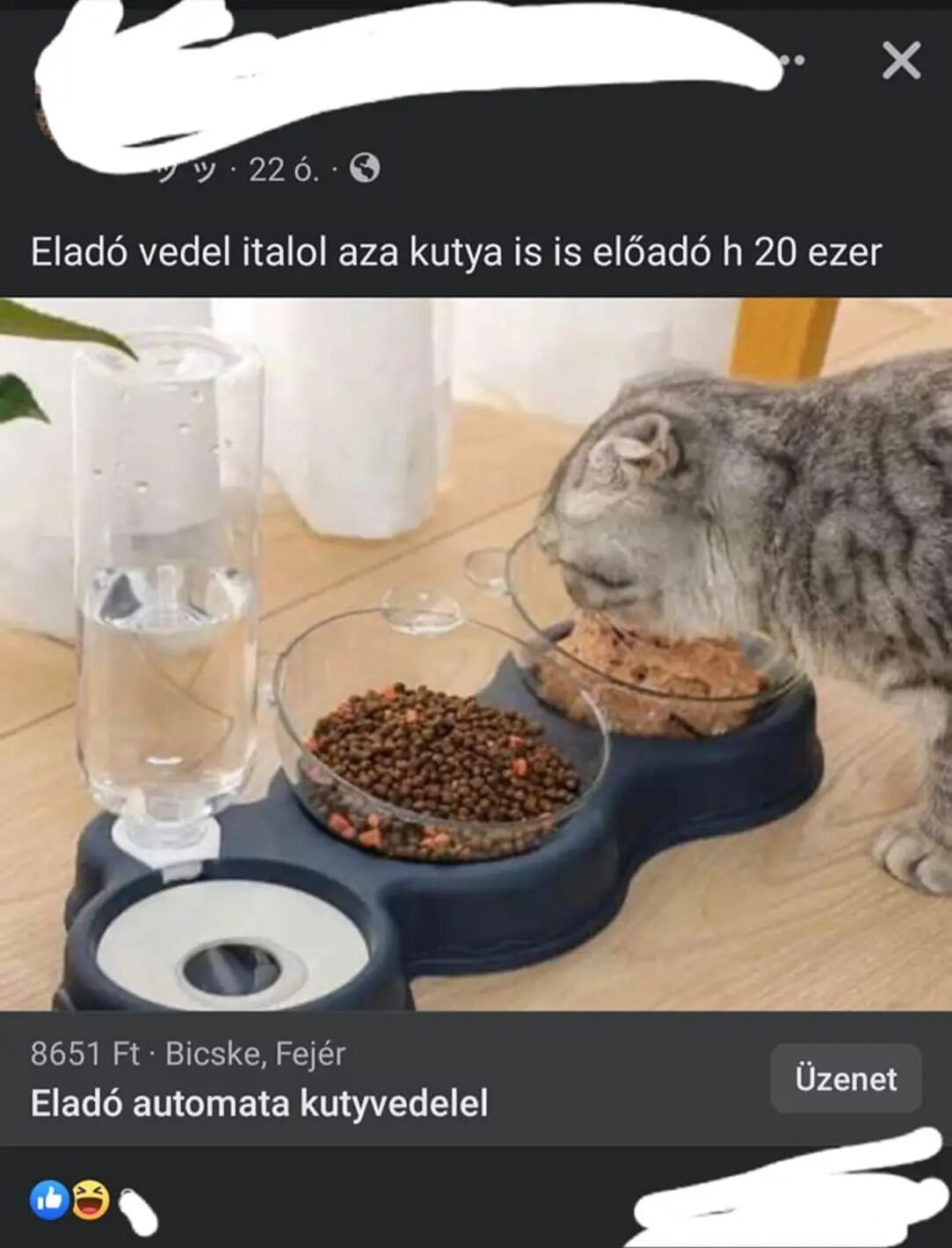Close the post with the X

click(901, 61)
